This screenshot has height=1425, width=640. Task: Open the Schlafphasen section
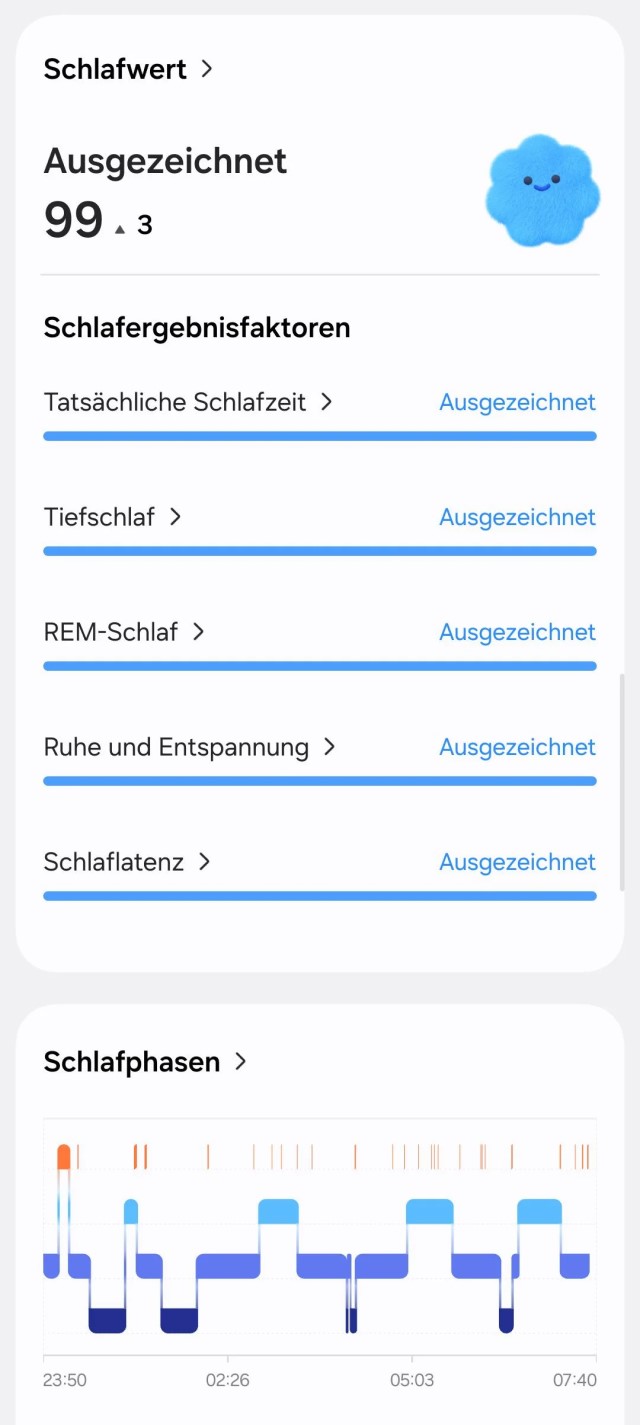click(x=144, y=1062)
